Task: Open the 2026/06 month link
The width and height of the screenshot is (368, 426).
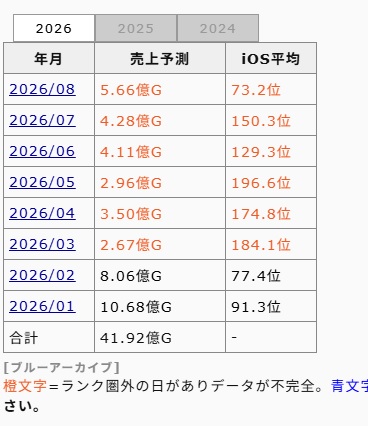Action: [x=42, y=151]
